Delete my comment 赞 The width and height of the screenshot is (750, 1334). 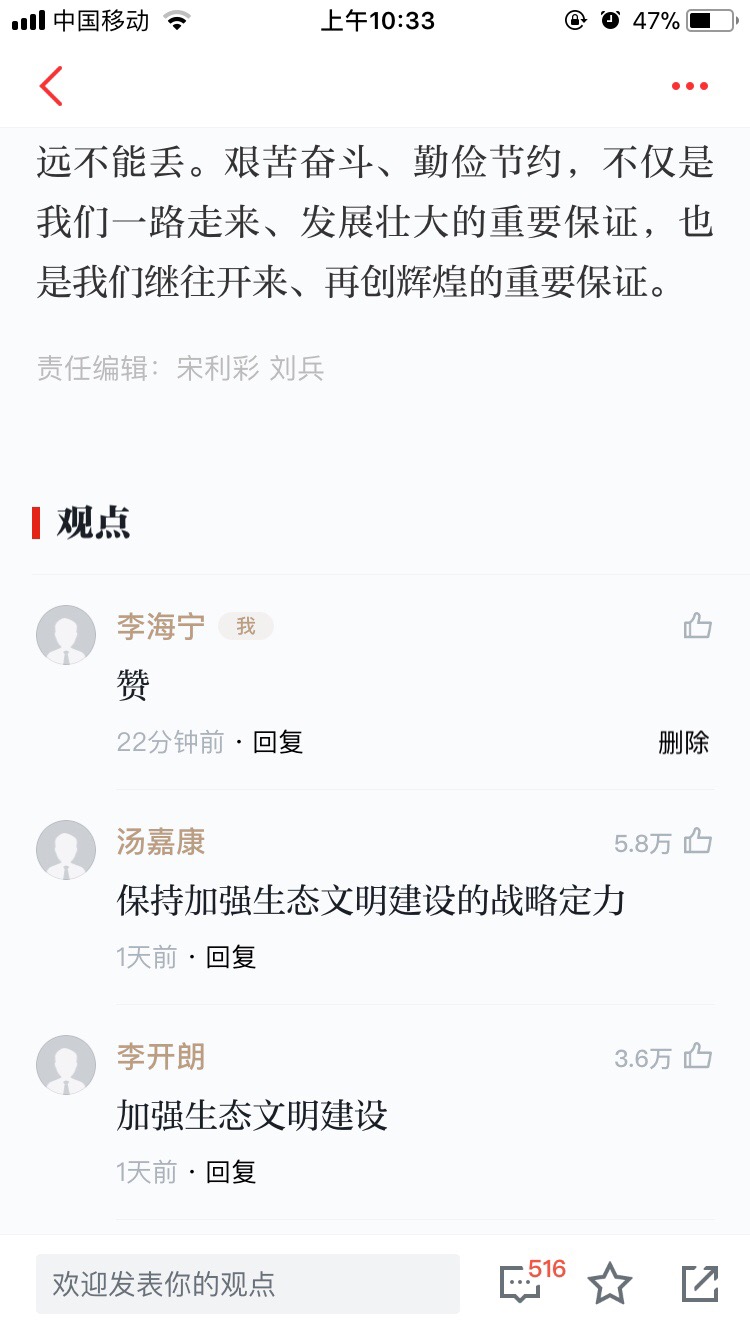point(683,742)
